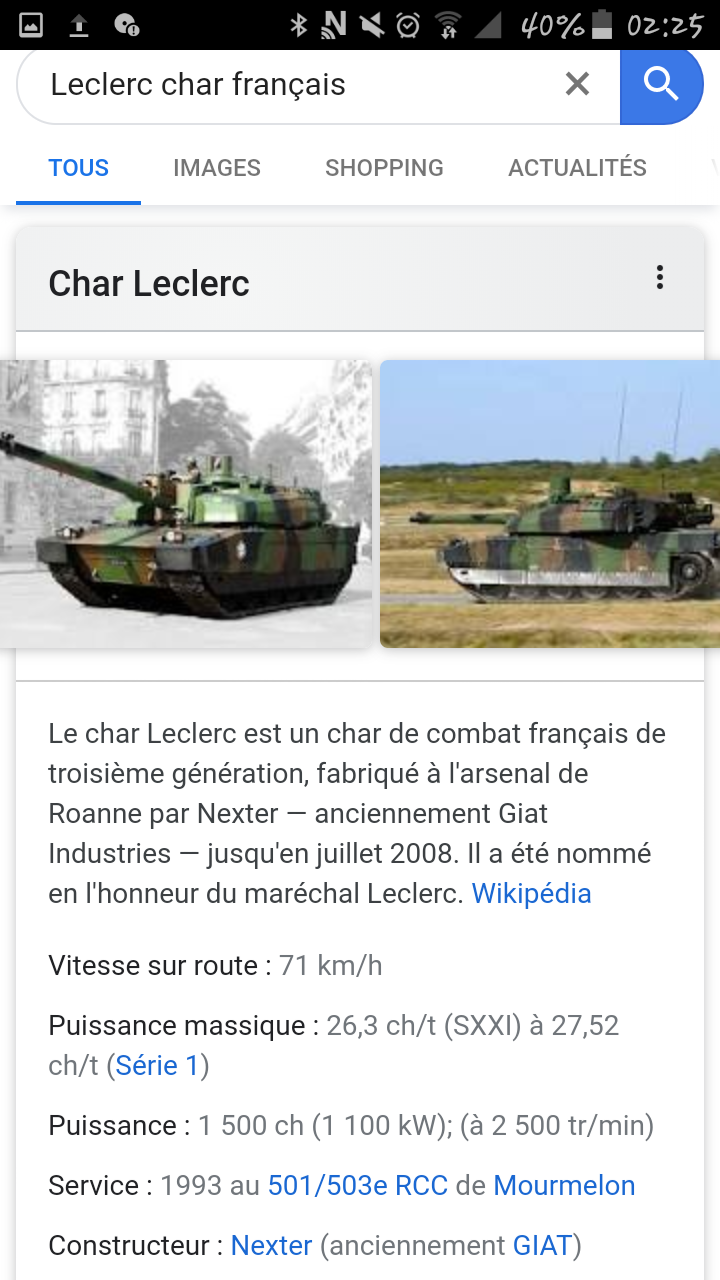This screenshot has height=1280, width=720.
Task: Switch to the Images tab
Action: coord(216,168)
